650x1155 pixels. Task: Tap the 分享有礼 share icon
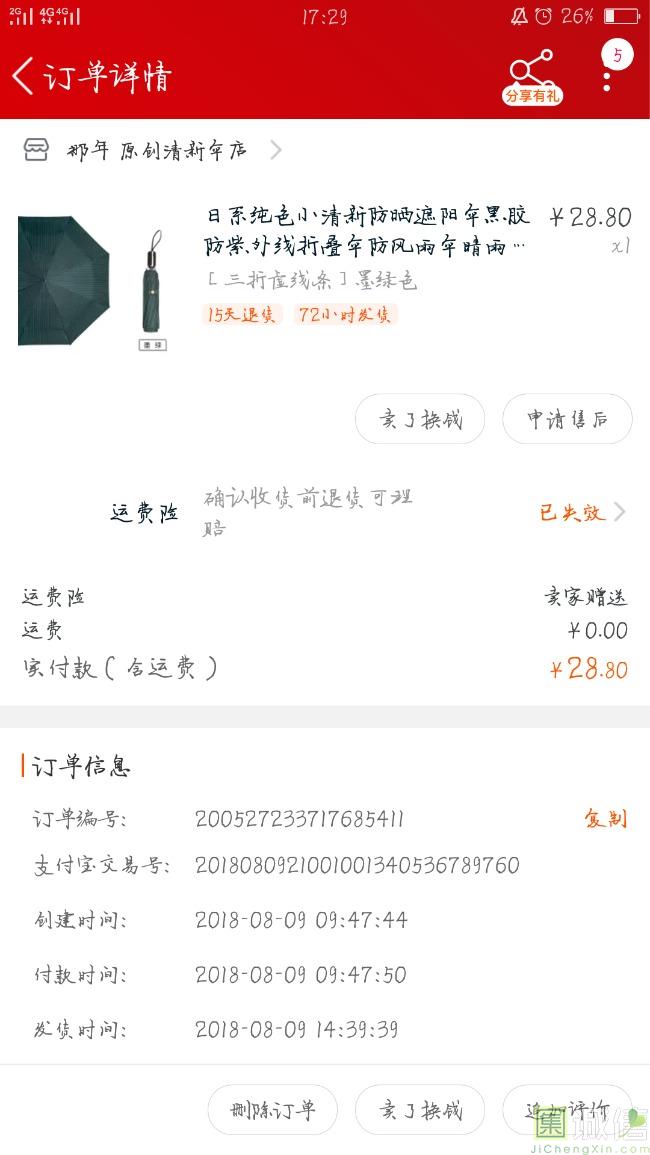(532, 76)
